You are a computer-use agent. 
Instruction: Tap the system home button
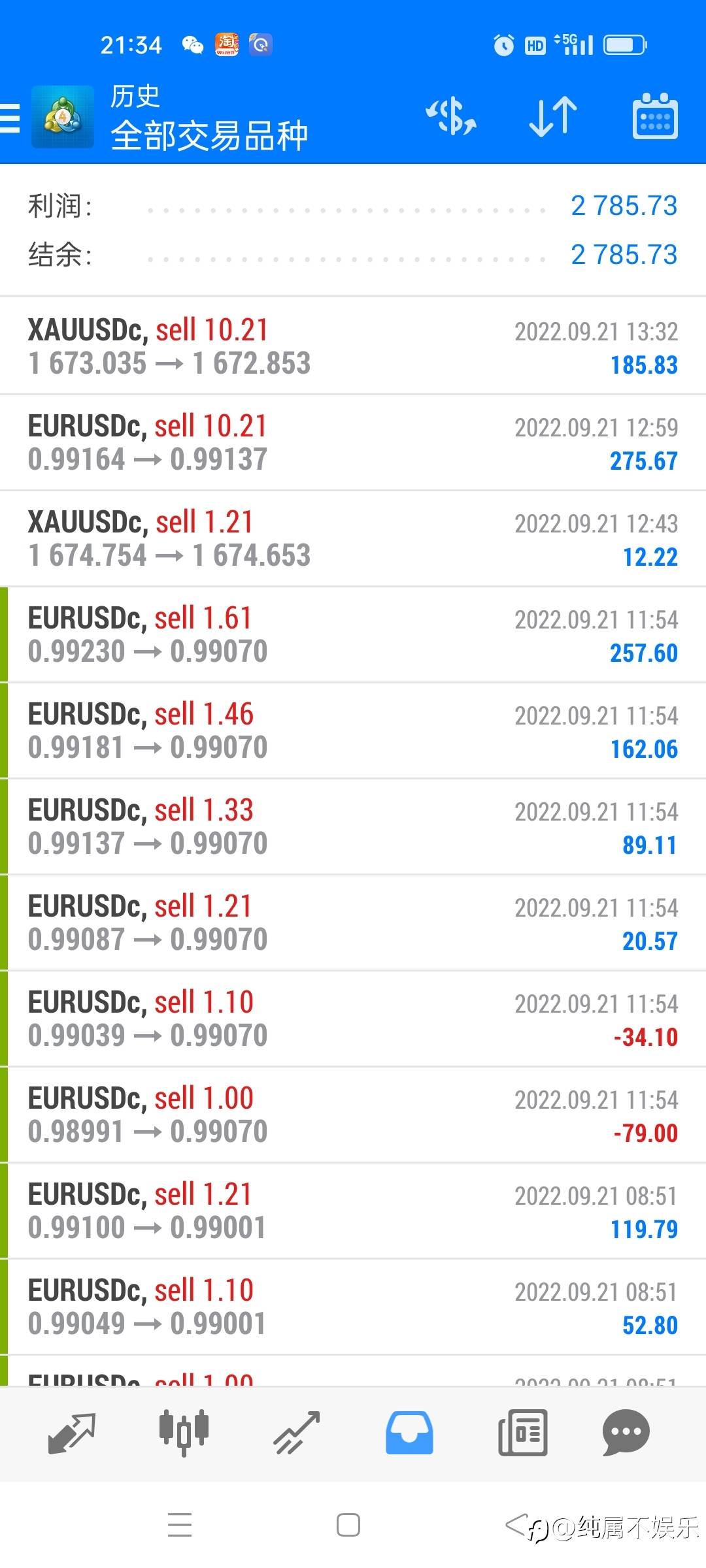[348, 1525]
